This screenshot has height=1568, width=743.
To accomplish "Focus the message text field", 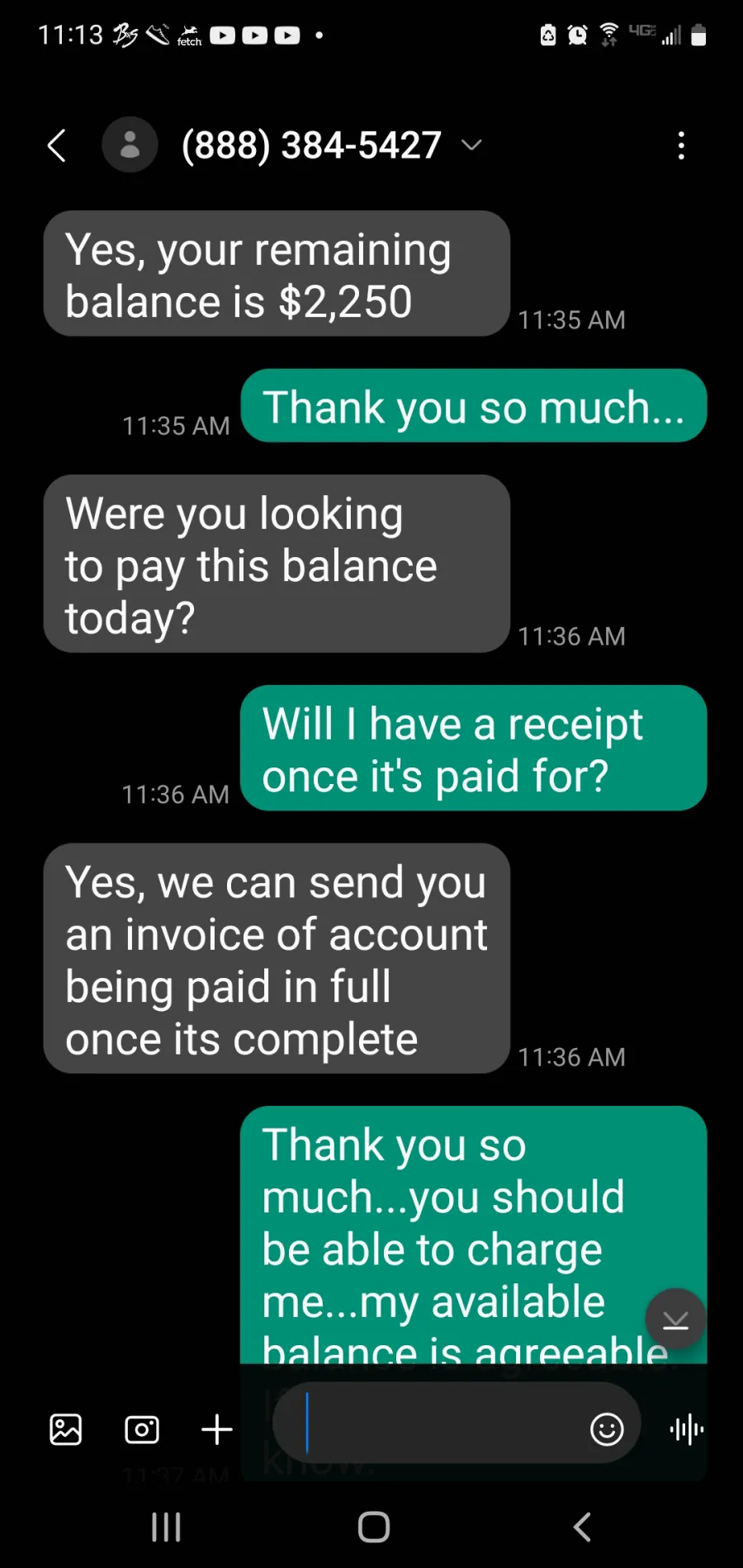I will click(x=429, y=1423).
